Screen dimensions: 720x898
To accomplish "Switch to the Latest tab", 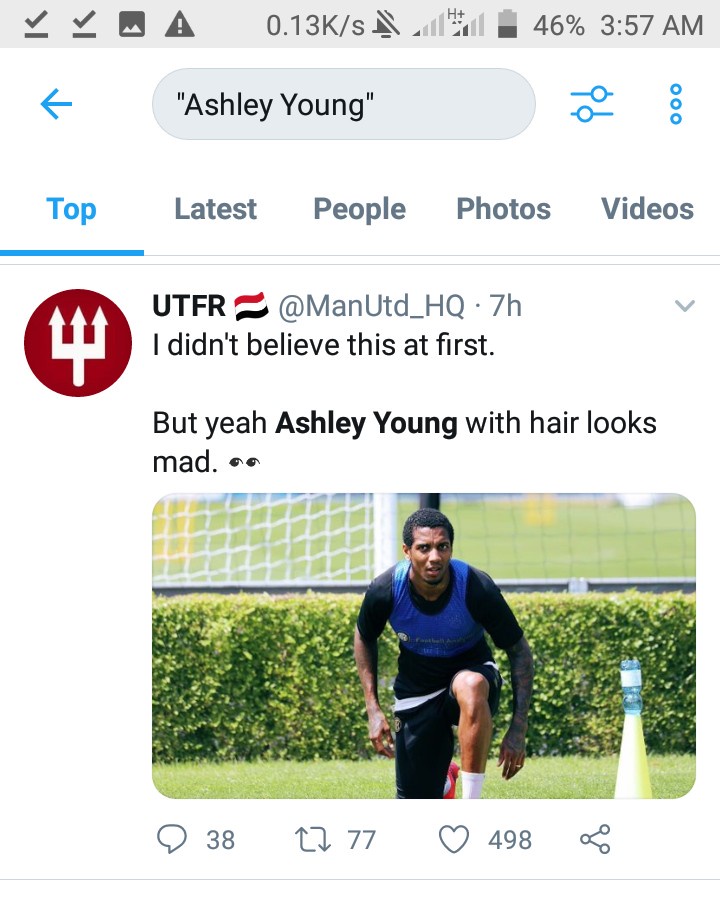I will (x=215, y=209).
